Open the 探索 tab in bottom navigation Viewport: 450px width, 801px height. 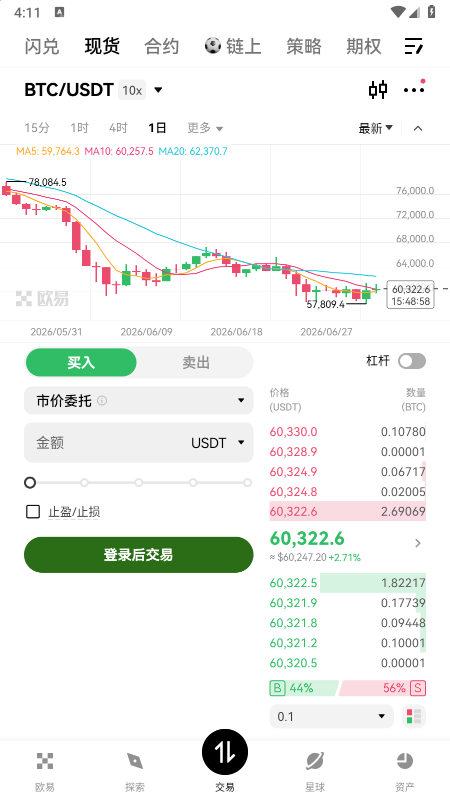pyautogui.click(x=135, y=771)
